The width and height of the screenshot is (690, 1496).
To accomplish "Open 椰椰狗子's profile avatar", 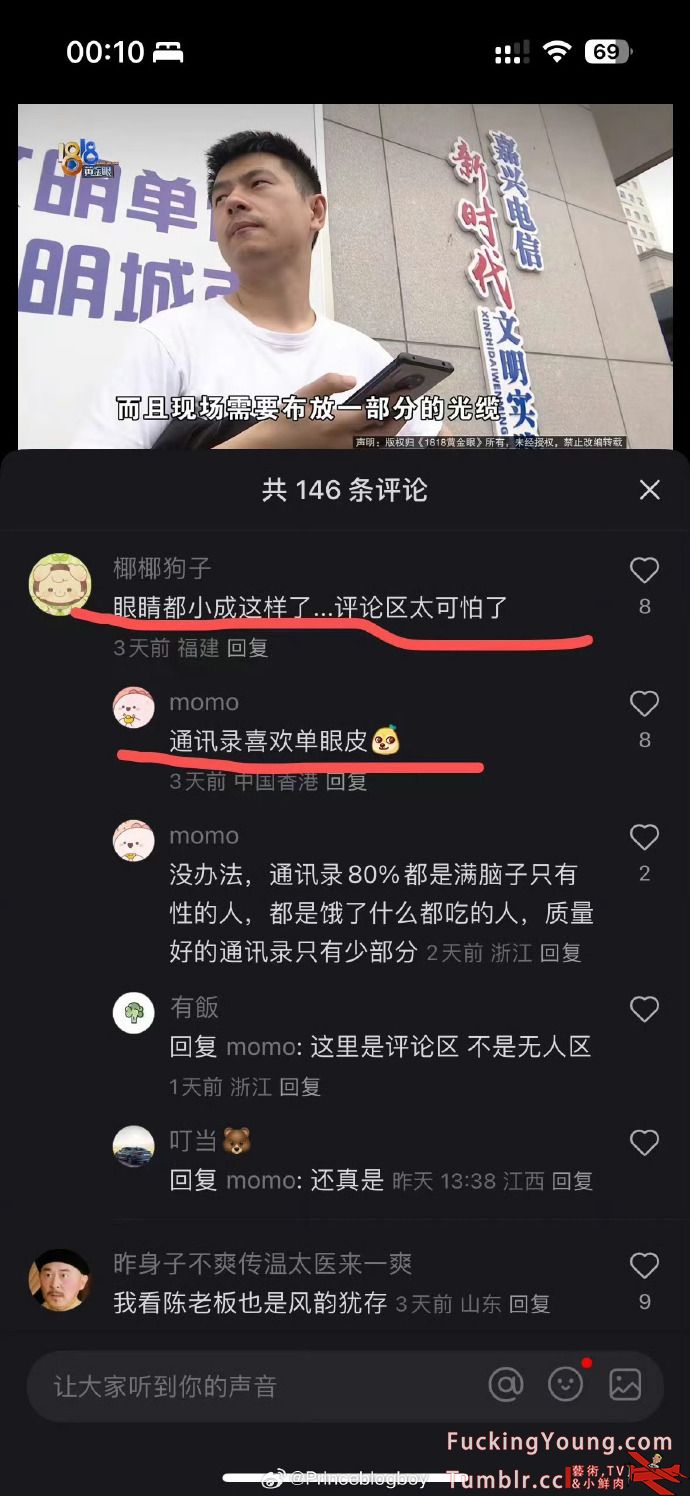I will pyautogui.click(x=60, y=585).
